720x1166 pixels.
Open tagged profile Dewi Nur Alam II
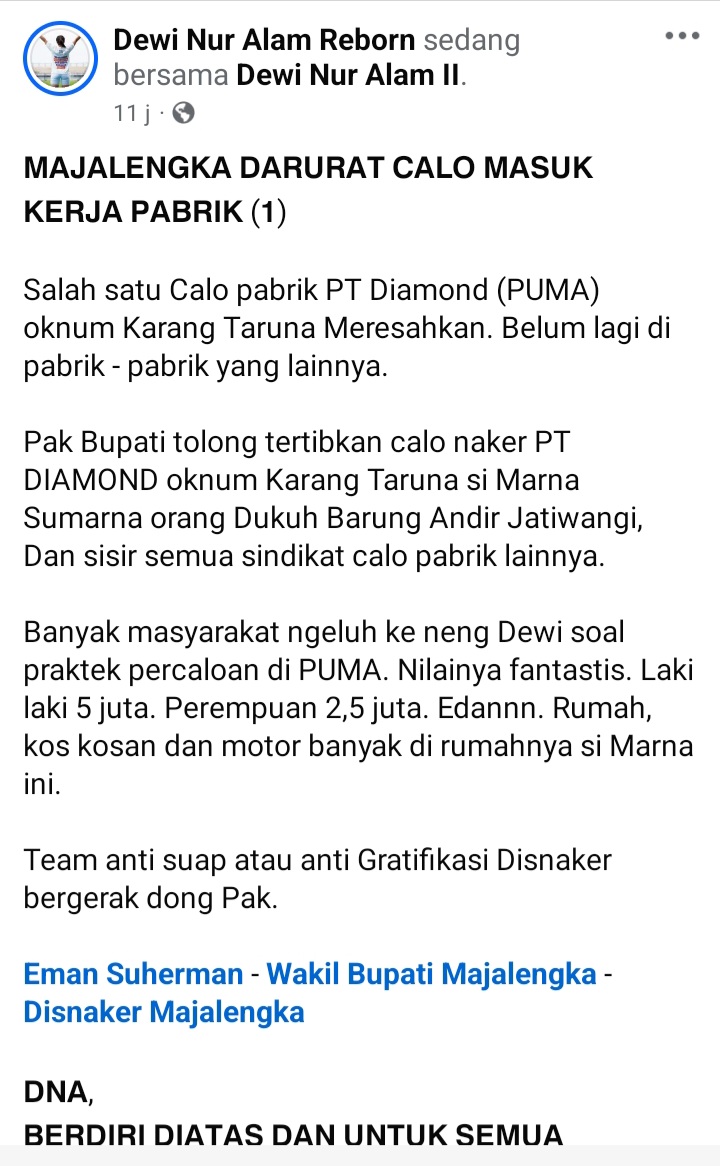pos(347,75)
